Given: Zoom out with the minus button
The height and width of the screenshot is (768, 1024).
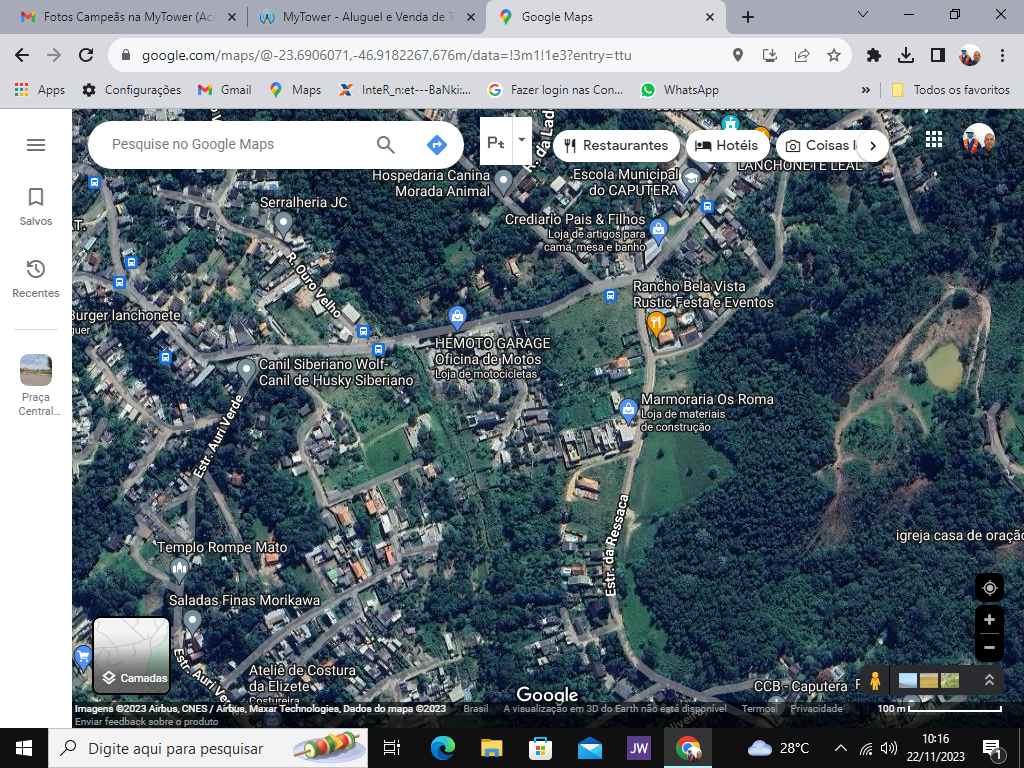Looking at the screenshot, I should [x=989, y=647].
